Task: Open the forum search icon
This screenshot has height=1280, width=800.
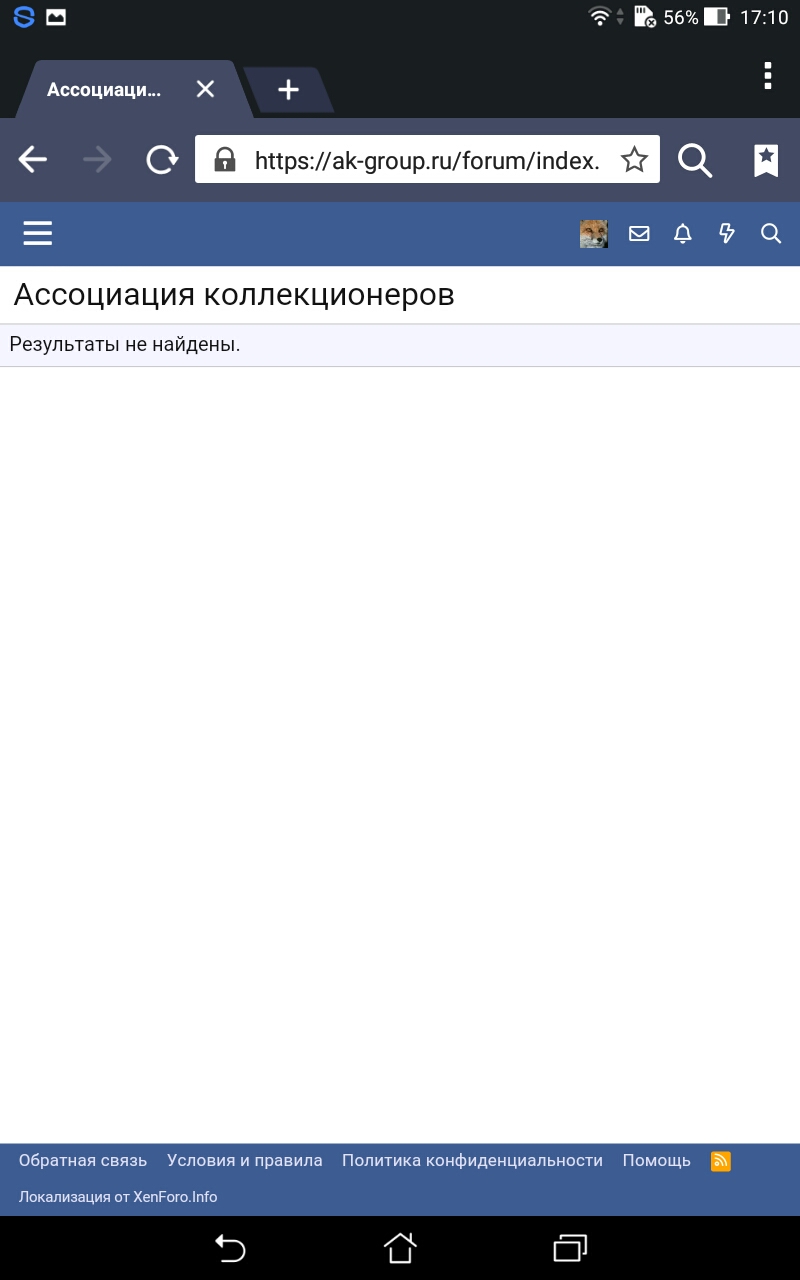Action: pyautogui.click(x=770, y=234)
